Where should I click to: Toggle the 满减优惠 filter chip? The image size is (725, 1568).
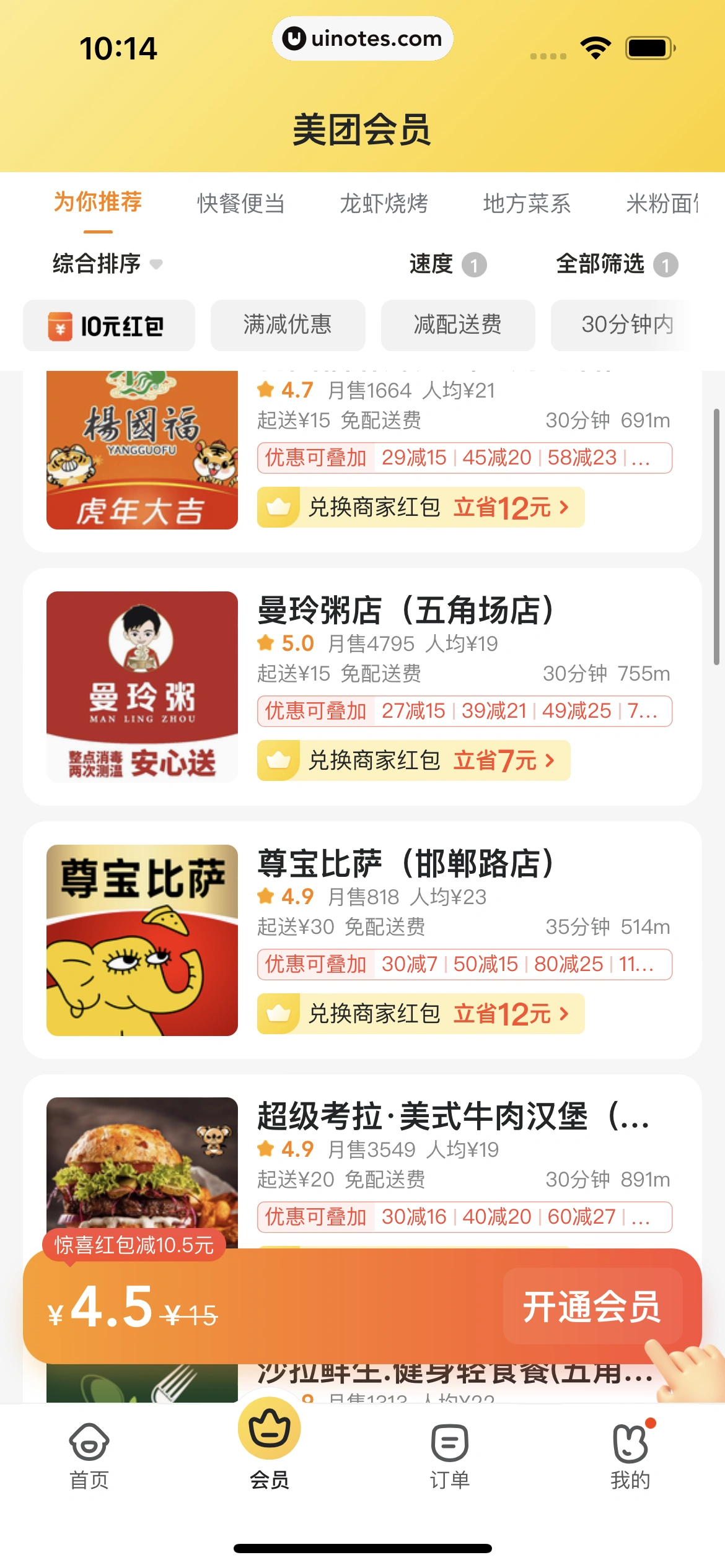tap(288, 325)
